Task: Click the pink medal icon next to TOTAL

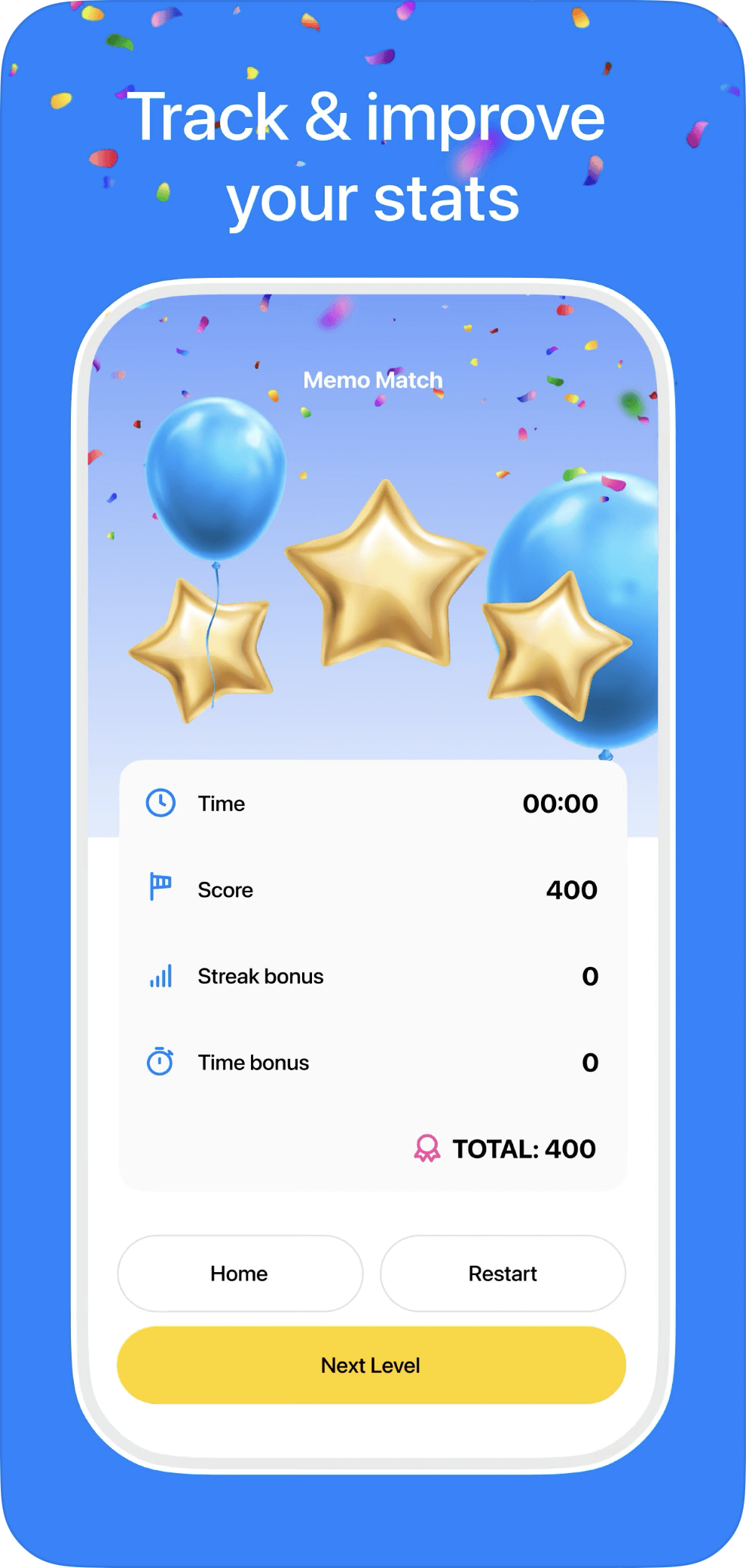Action: [428, 1149]
